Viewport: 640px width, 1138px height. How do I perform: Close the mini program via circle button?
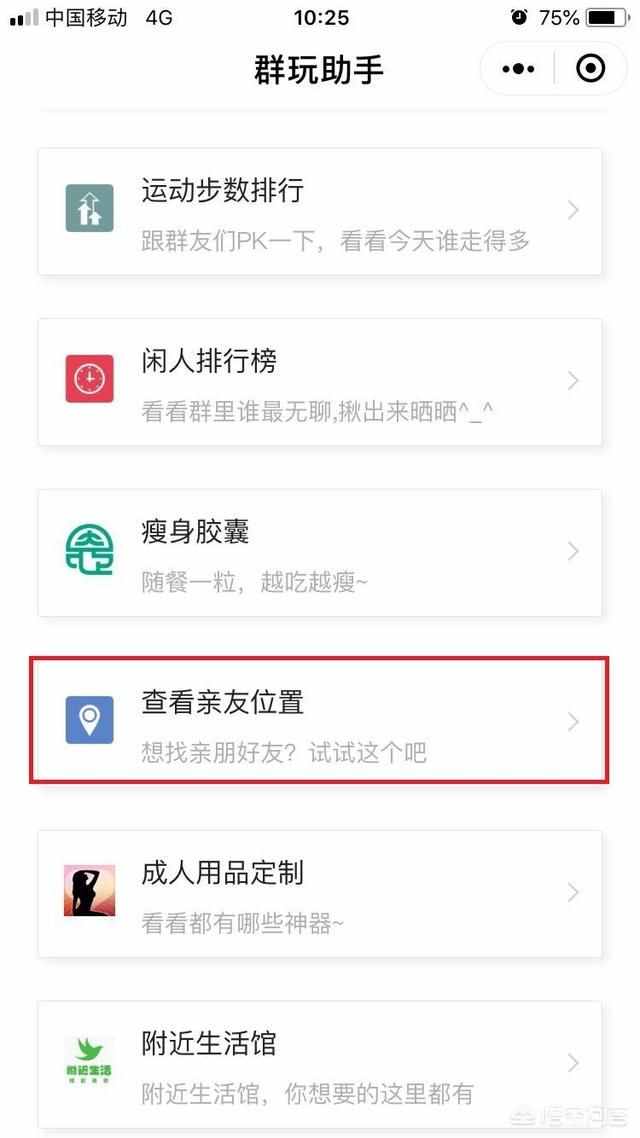[591, 69]
